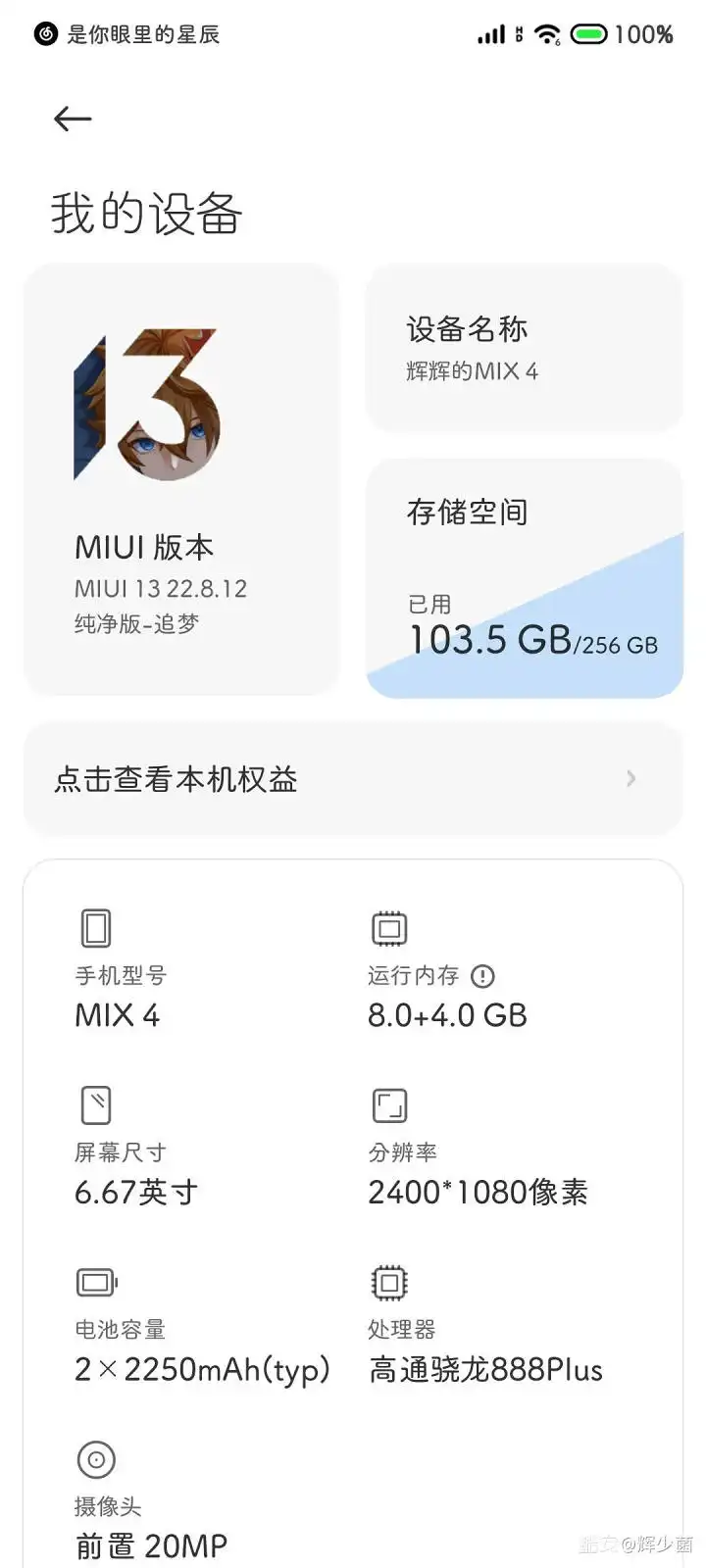
Task: Open the 存储空间 storage card
Action: 524,578
